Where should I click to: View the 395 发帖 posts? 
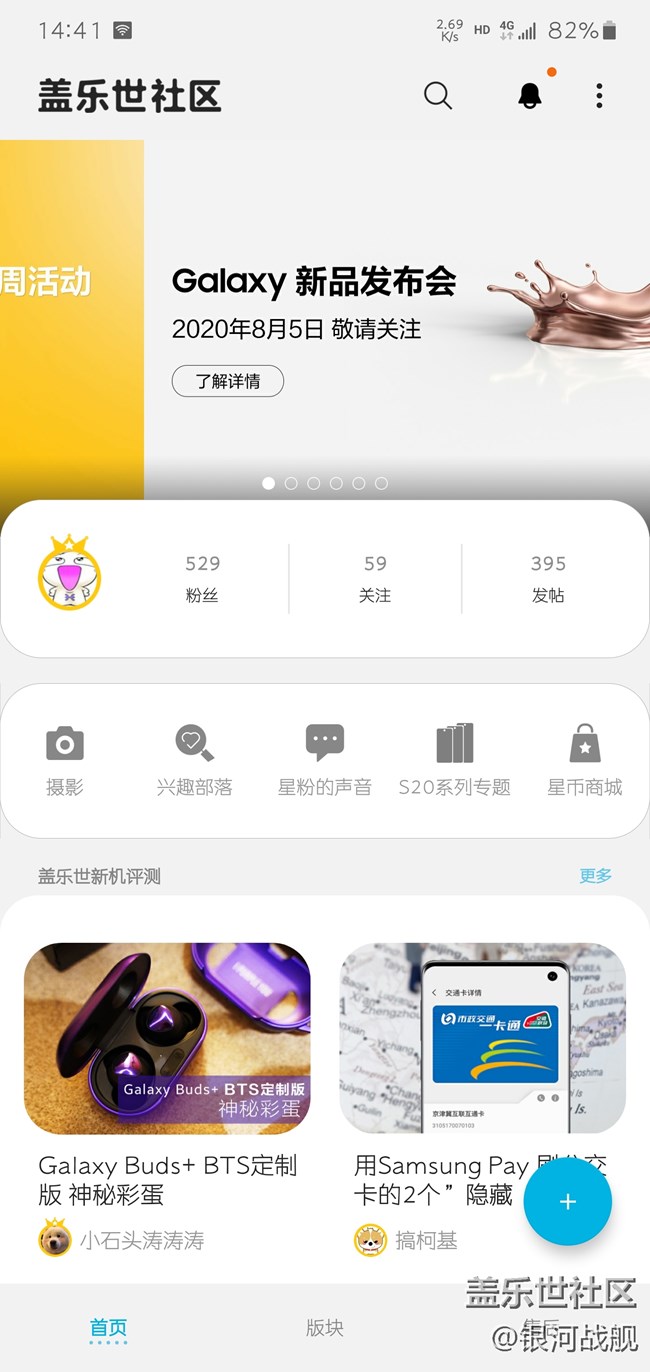(548, 578)
